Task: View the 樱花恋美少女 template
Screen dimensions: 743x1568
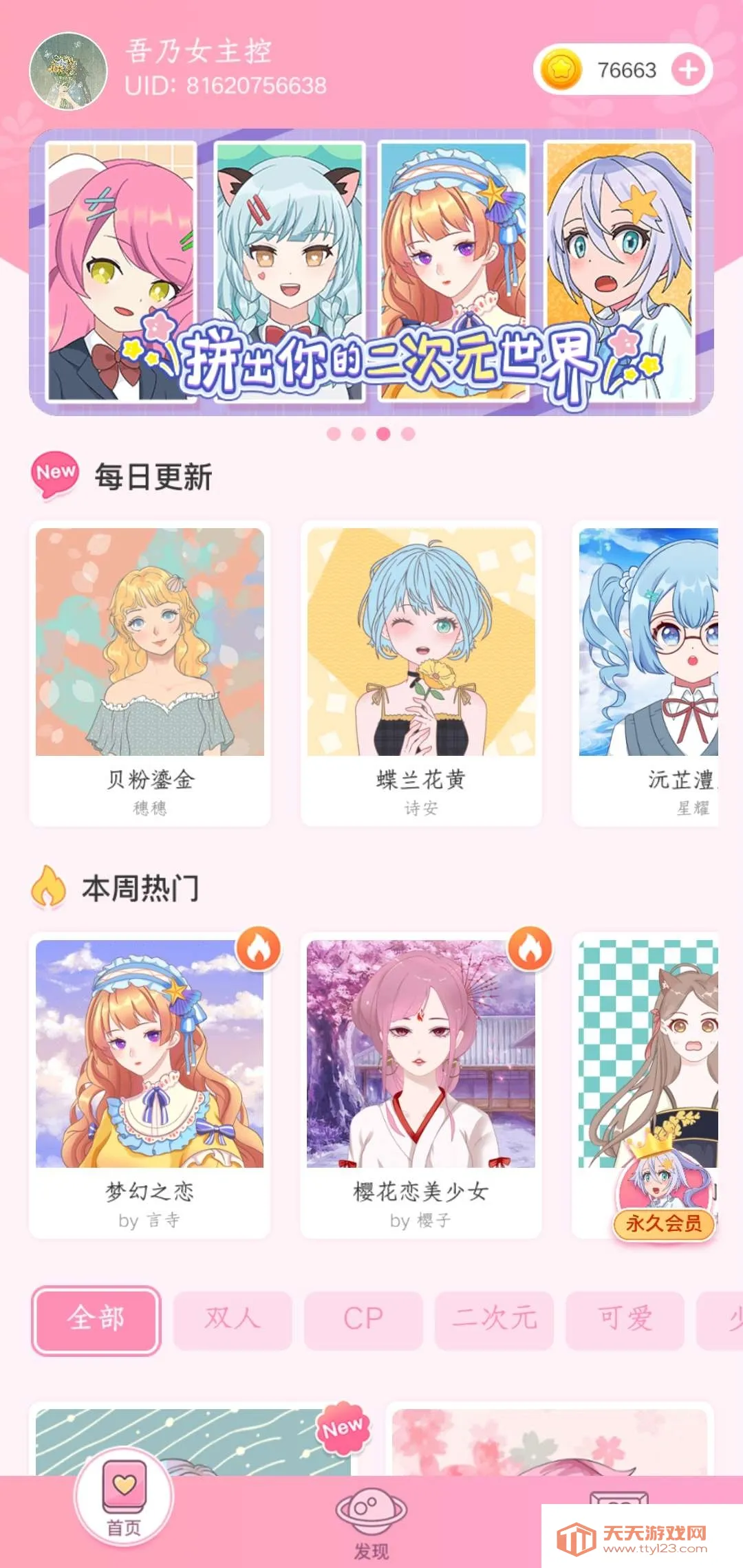Action: tap(421, 1085)
